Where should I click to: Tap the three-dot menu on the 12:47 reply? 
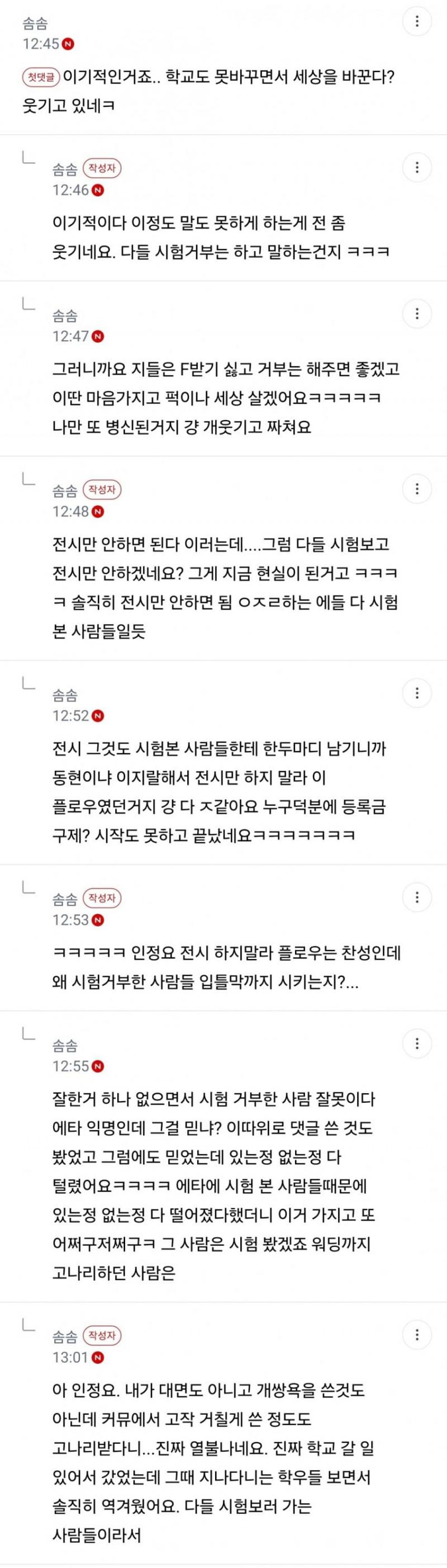click(x=417, y=314)
